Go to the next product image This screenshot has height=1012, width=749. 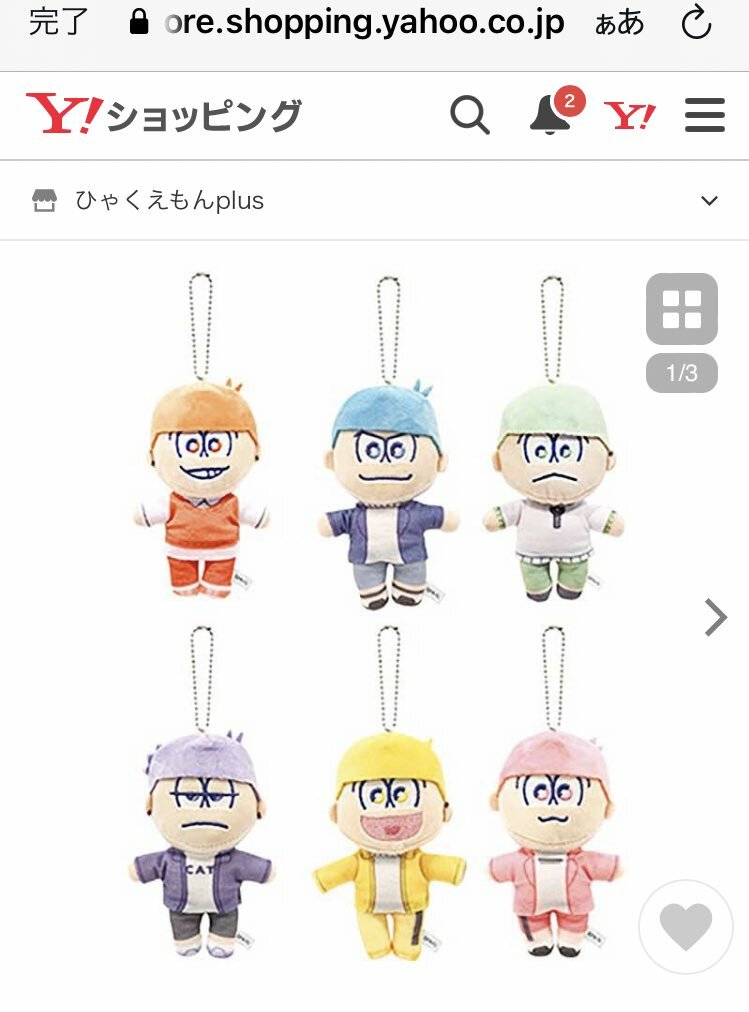pyautogui.click(x=715, y=618)
